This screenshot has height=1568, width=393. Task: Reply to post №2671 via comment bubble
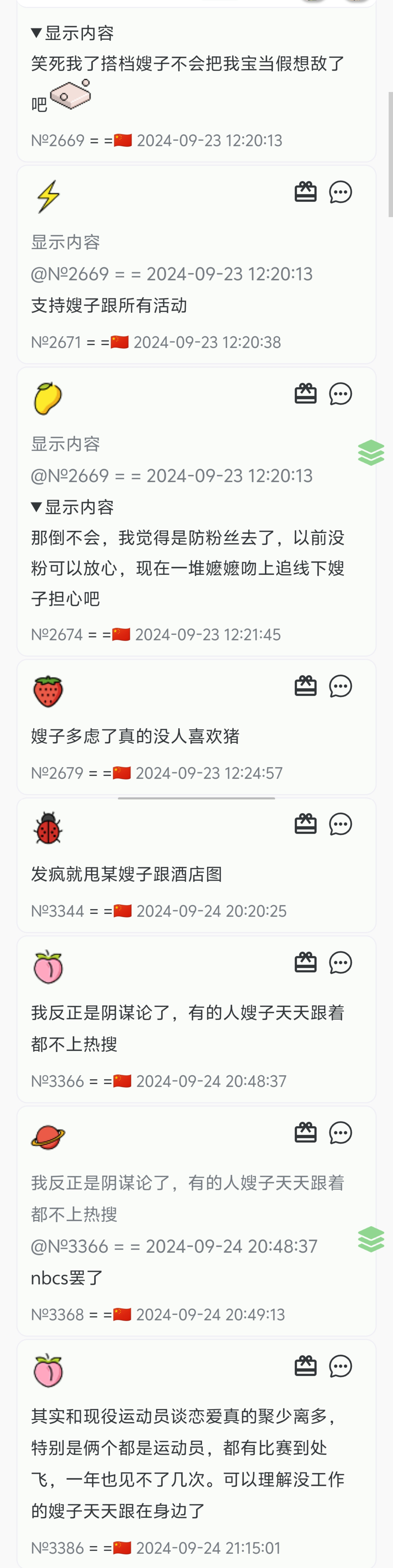340,192
